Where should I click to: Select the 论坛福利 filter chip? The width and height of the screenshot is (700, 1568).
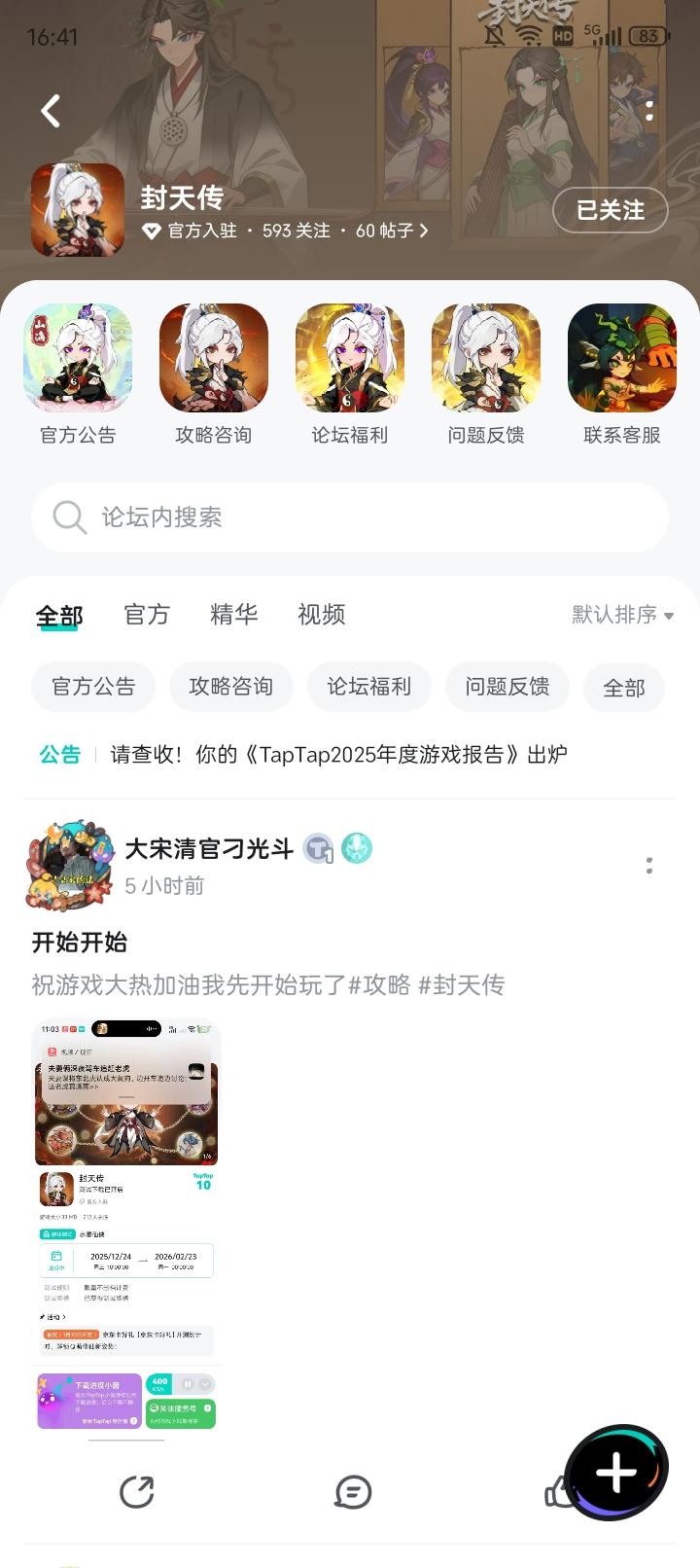point(369,687)
